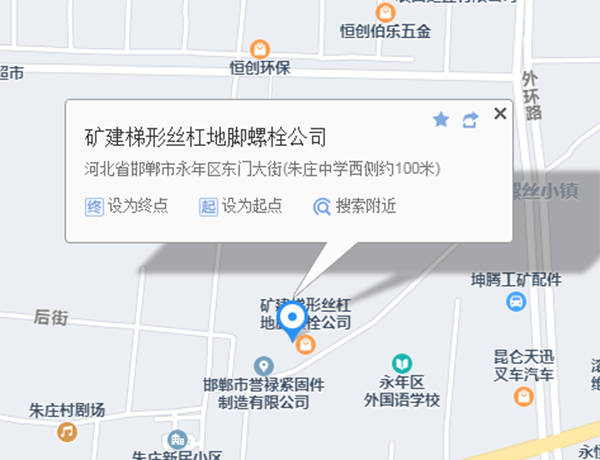Select 设为起点 to set as start point
Screen dimensions: 600x460
[240, 207]
